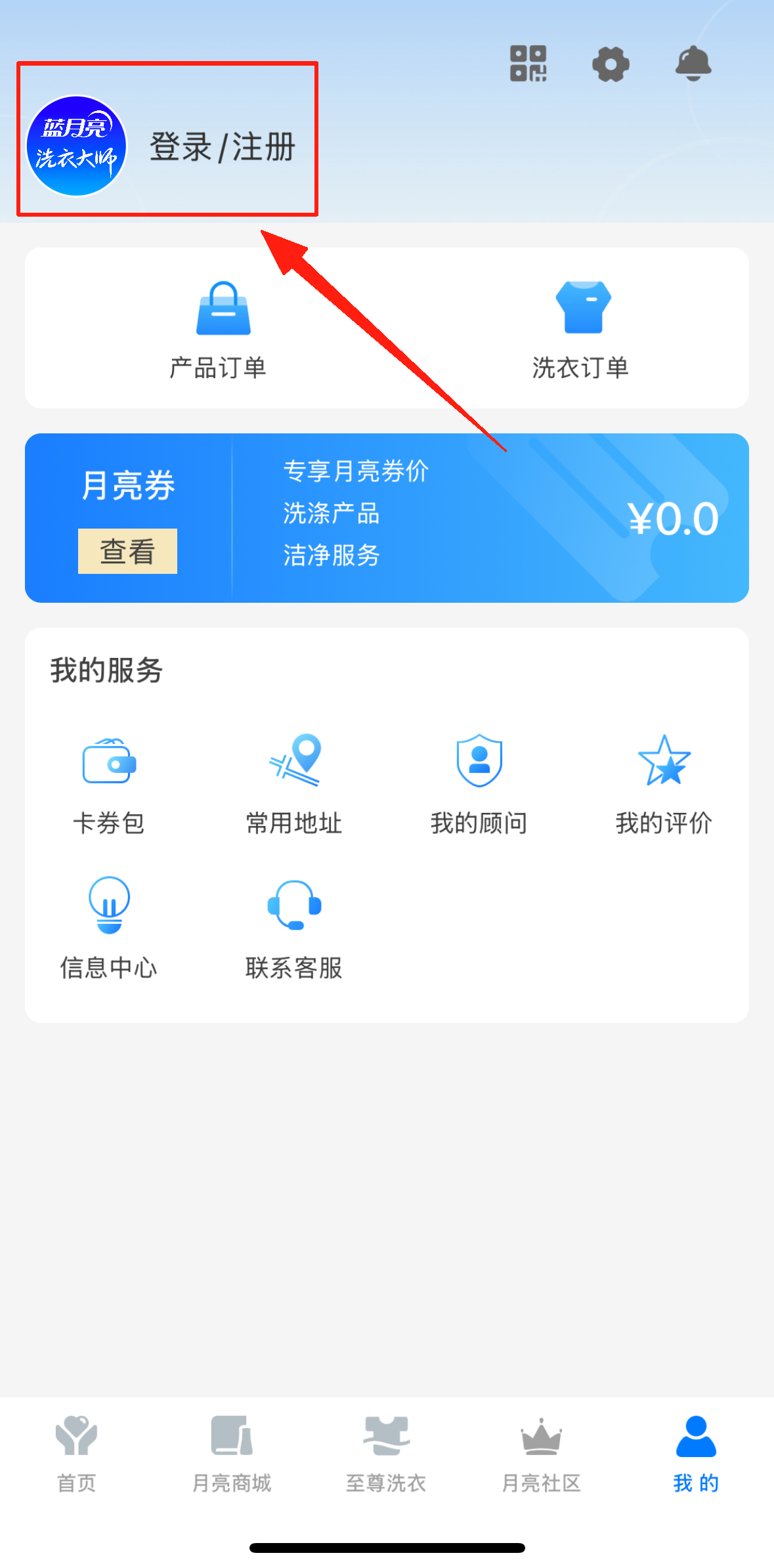Tap 查看 on the 月亮券 card
Viewport: 774px width, 1568px height.
tap(127, 551)
